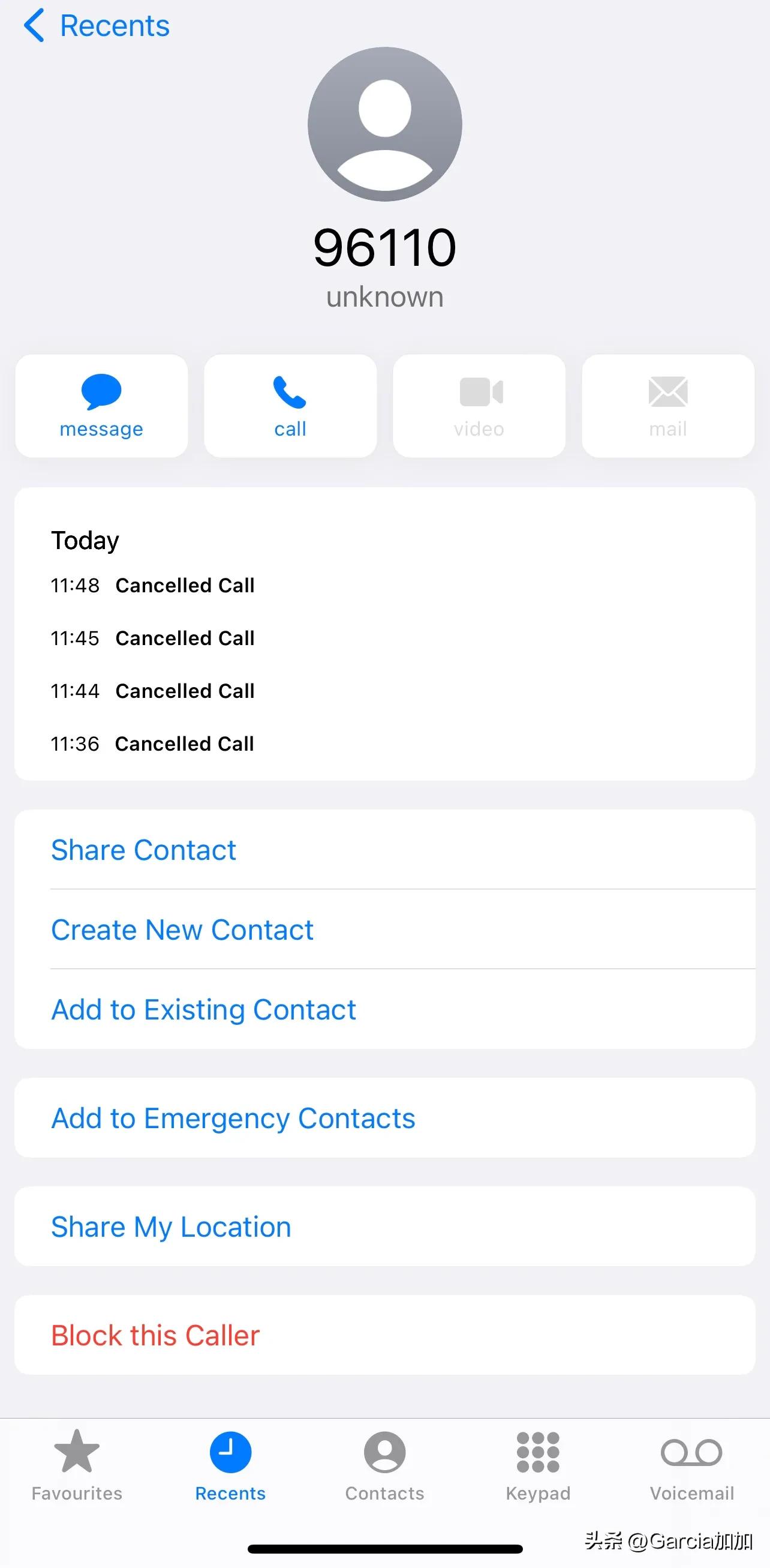
Task: Select Create New Contact
Action: (182, 930)
